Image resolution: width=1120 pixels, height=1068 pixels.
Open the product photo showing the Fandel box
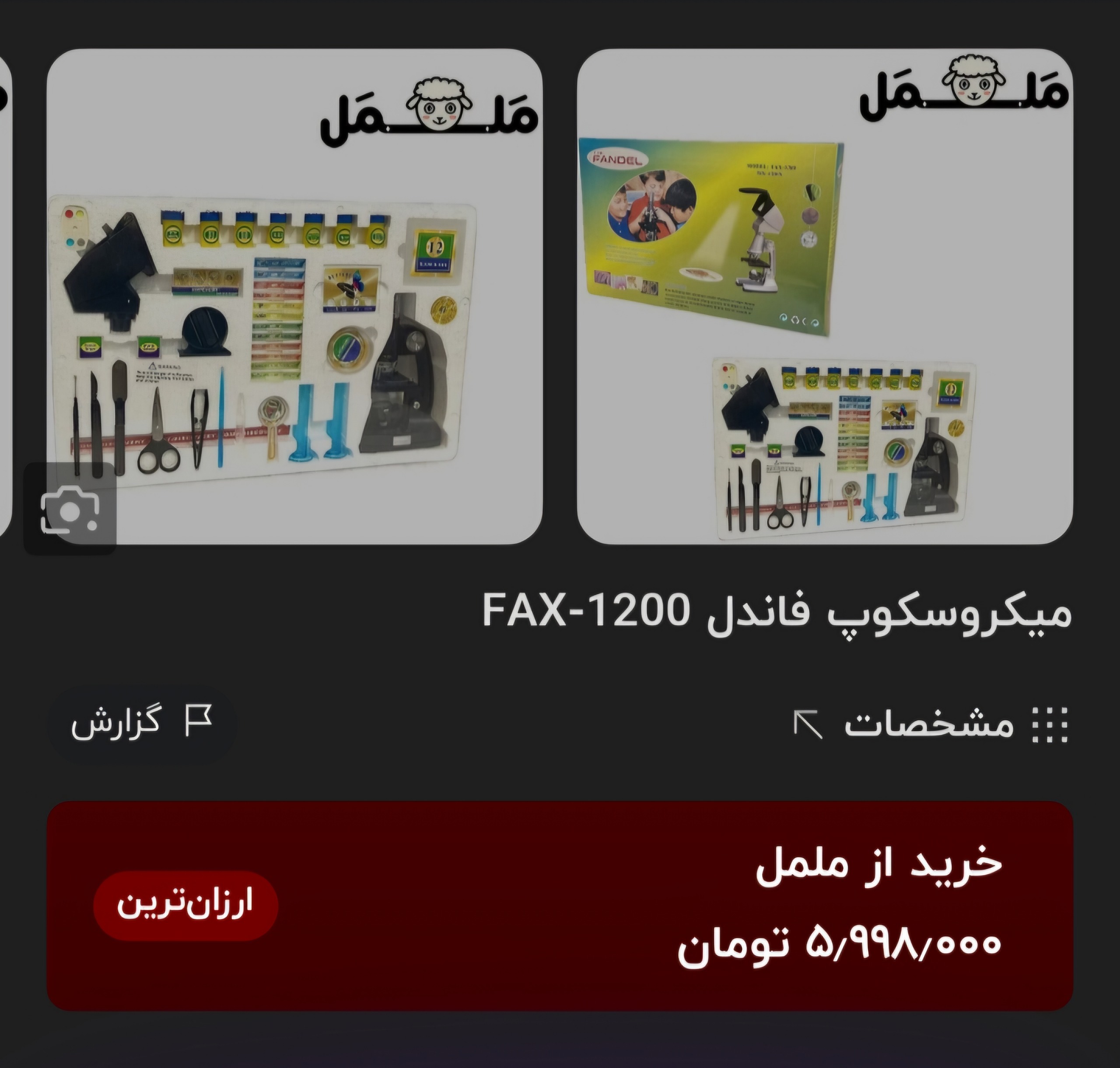825,296
